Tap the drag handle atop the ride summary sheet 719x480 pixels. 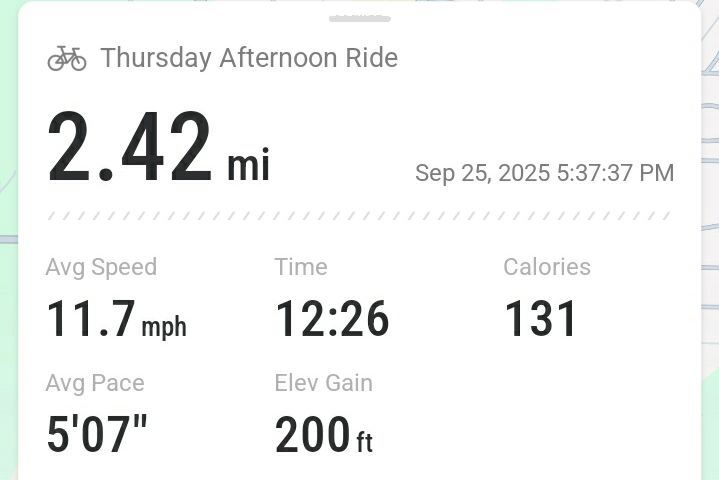coord(359,18)
